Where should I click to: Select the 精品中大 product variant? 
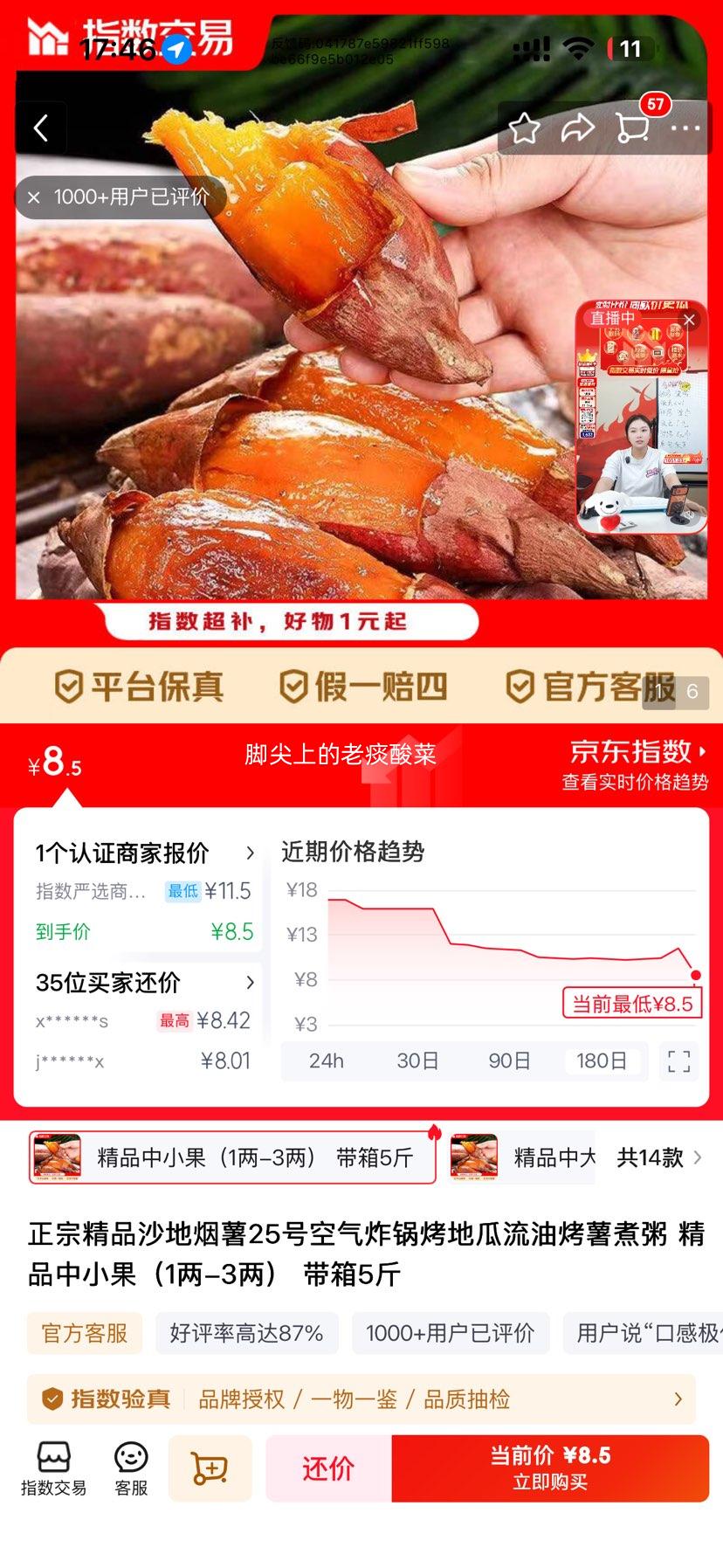[x=554, y=1157]
